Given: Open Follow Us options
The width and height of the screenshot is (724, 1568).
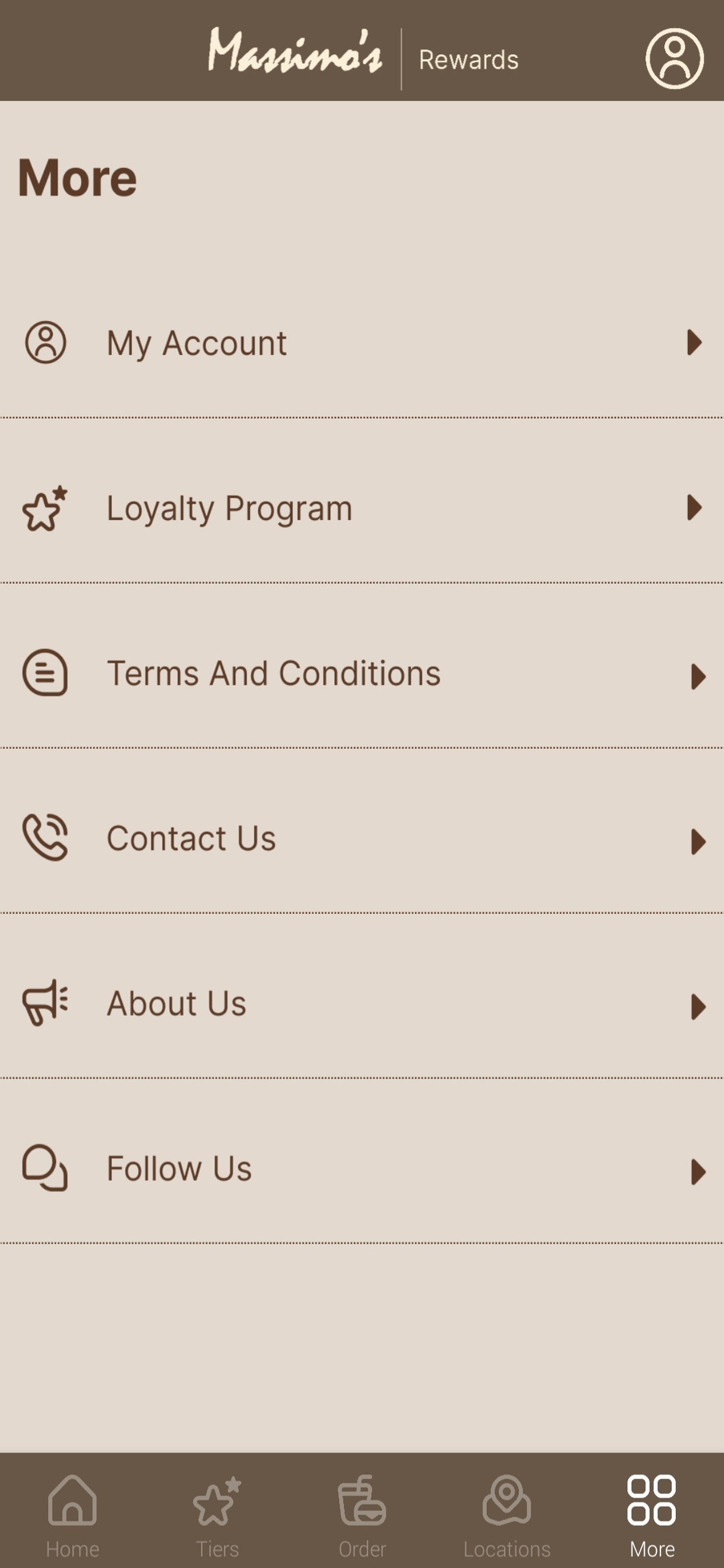Looking at the screenshot, I should tap(362, 1168).
